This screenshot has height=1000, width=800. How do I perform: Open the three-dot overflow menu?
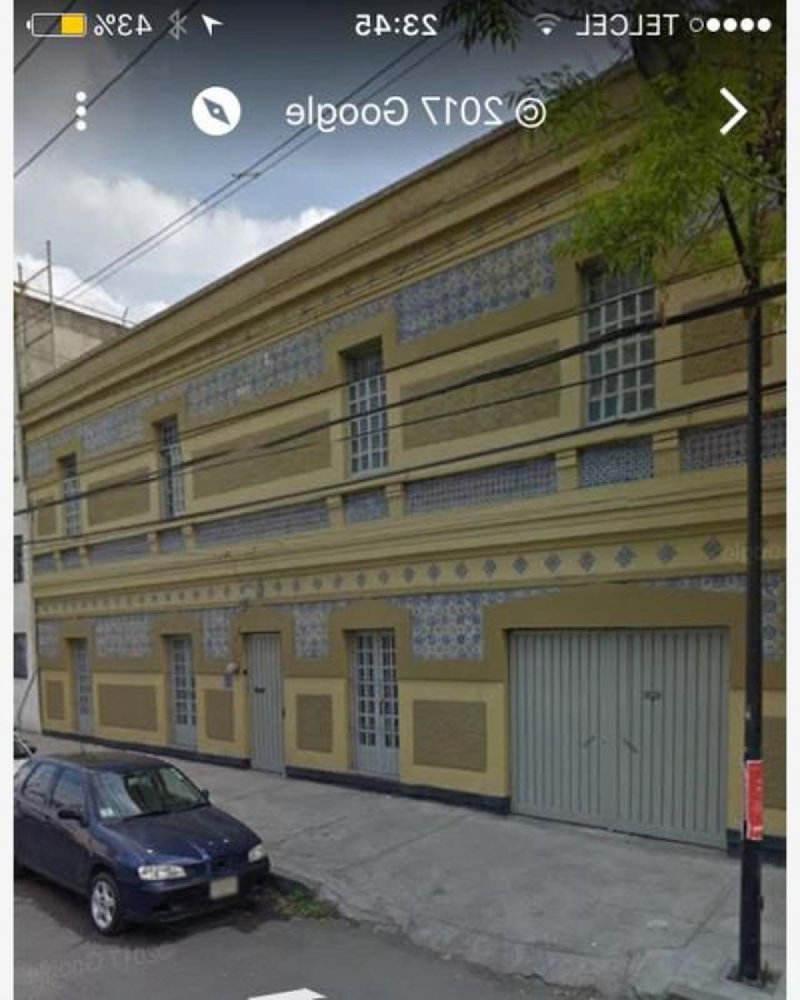click(81, 111)
